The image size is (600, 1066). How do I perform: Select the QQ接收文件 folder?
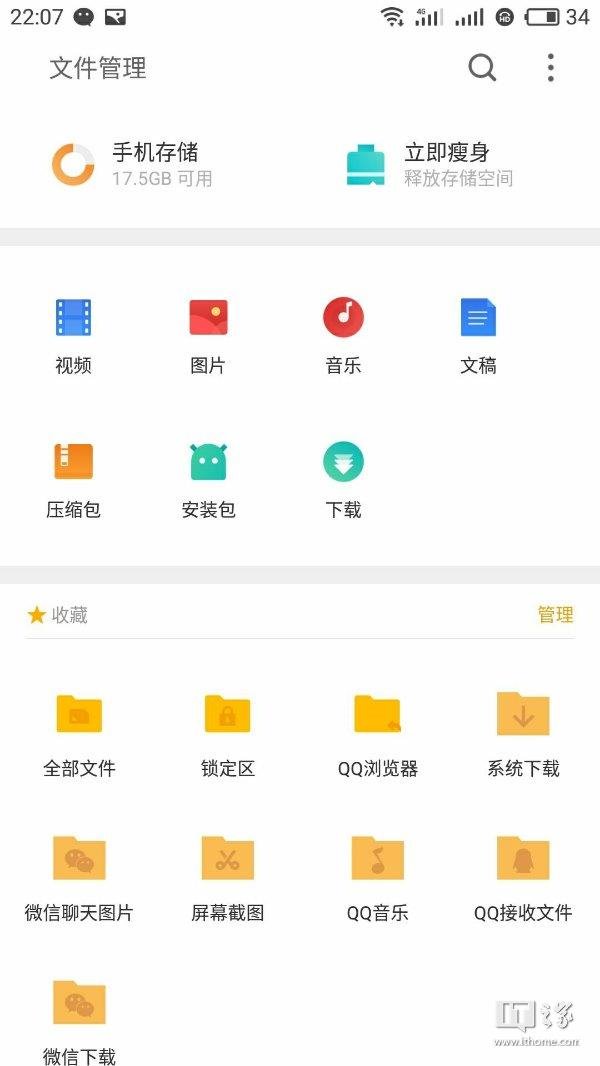[x=523, y=877]
